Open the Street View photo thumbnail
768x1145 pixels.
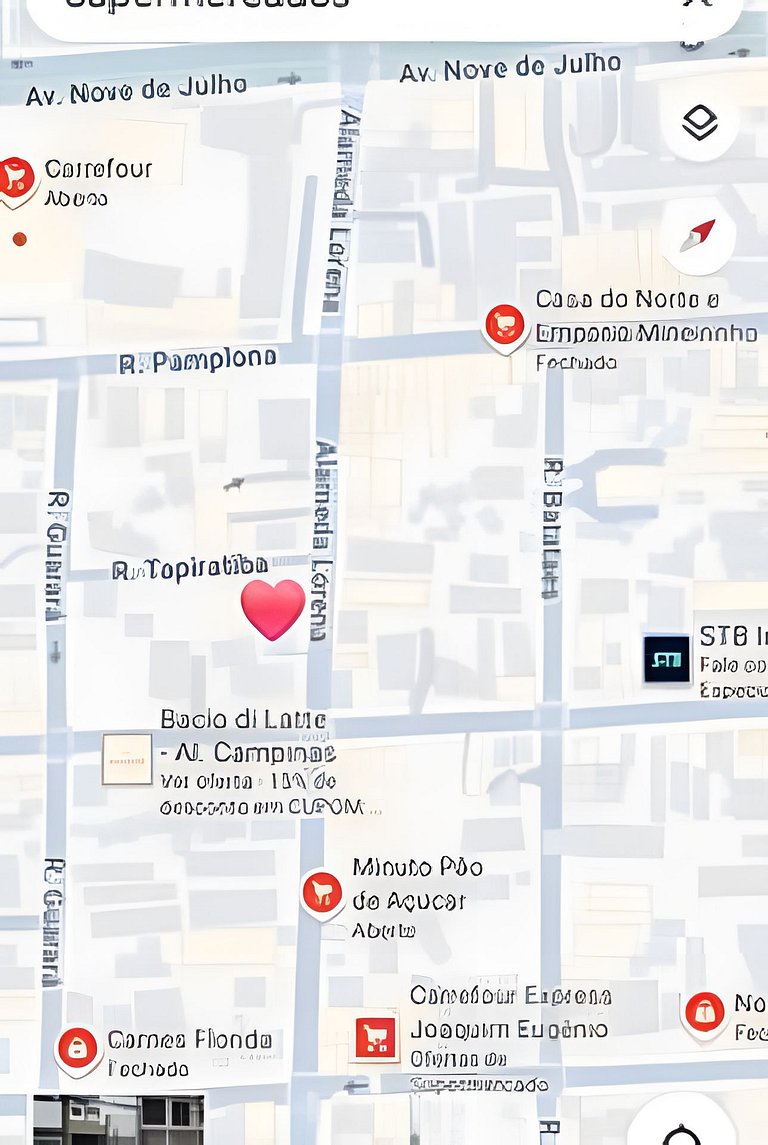pos(118,1120)
